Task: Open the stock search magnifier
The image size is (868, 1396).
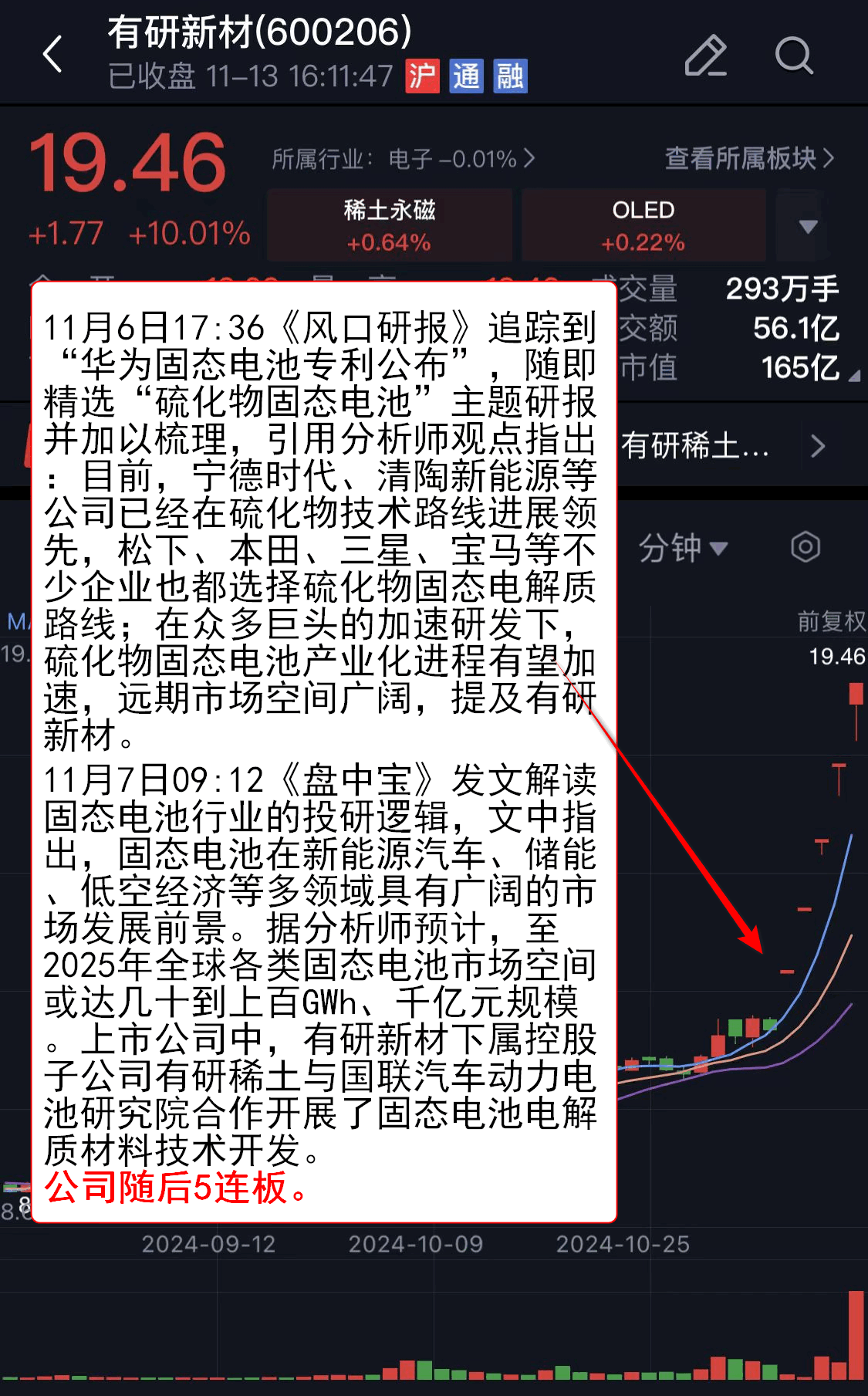Action: (x=793, y=55)
